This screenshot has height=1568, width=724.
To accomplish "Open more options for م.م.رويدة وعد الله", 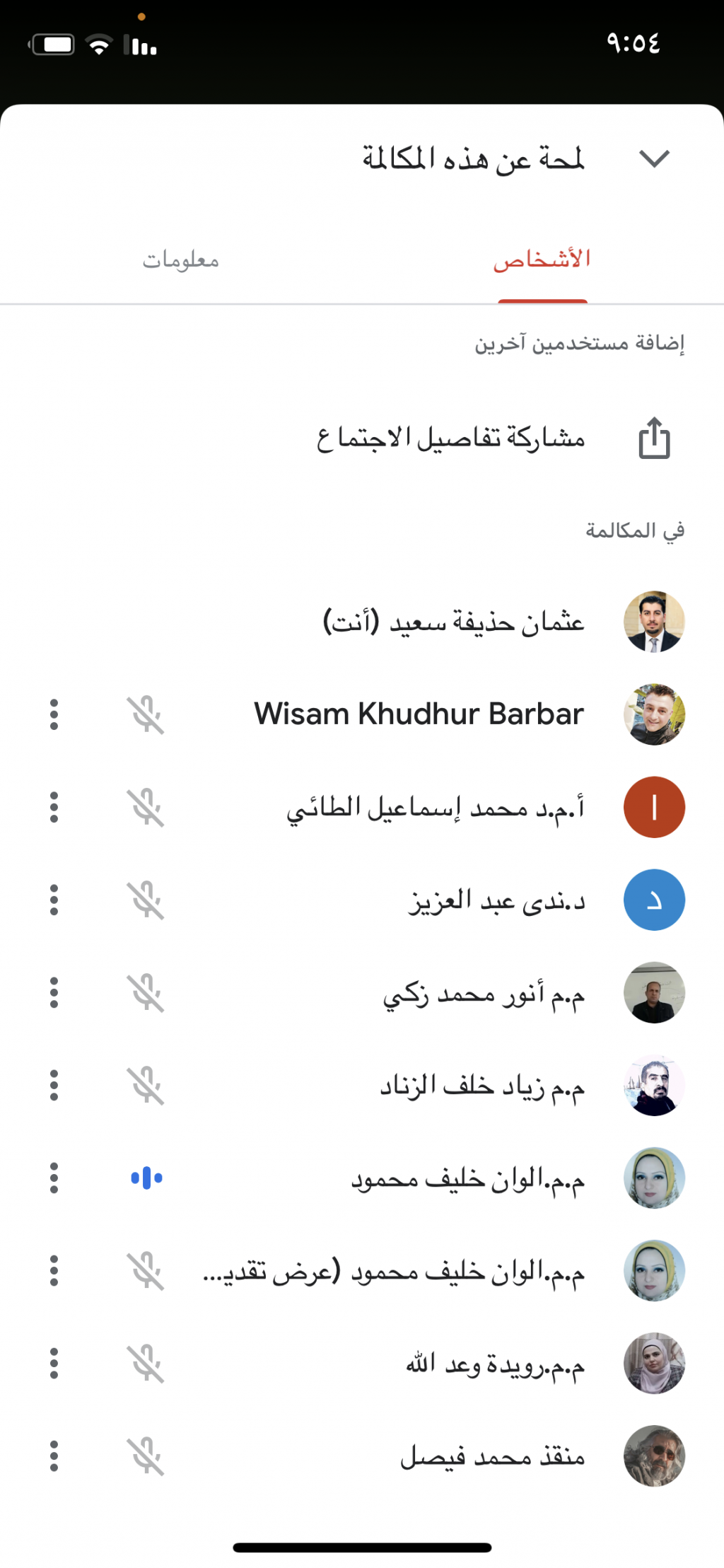I will coord(54,1363).
